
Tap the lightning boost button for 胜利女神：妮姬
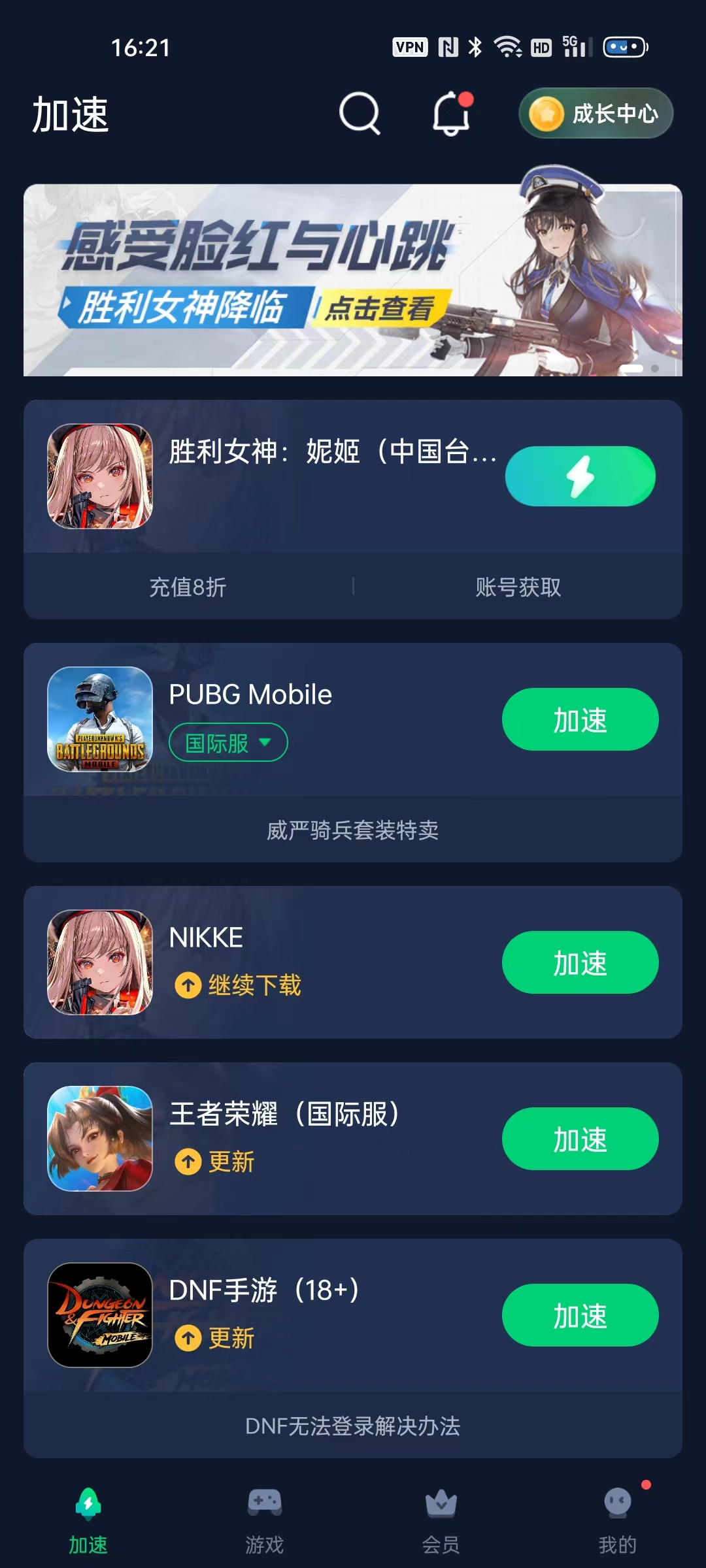(x=580, y=476)
